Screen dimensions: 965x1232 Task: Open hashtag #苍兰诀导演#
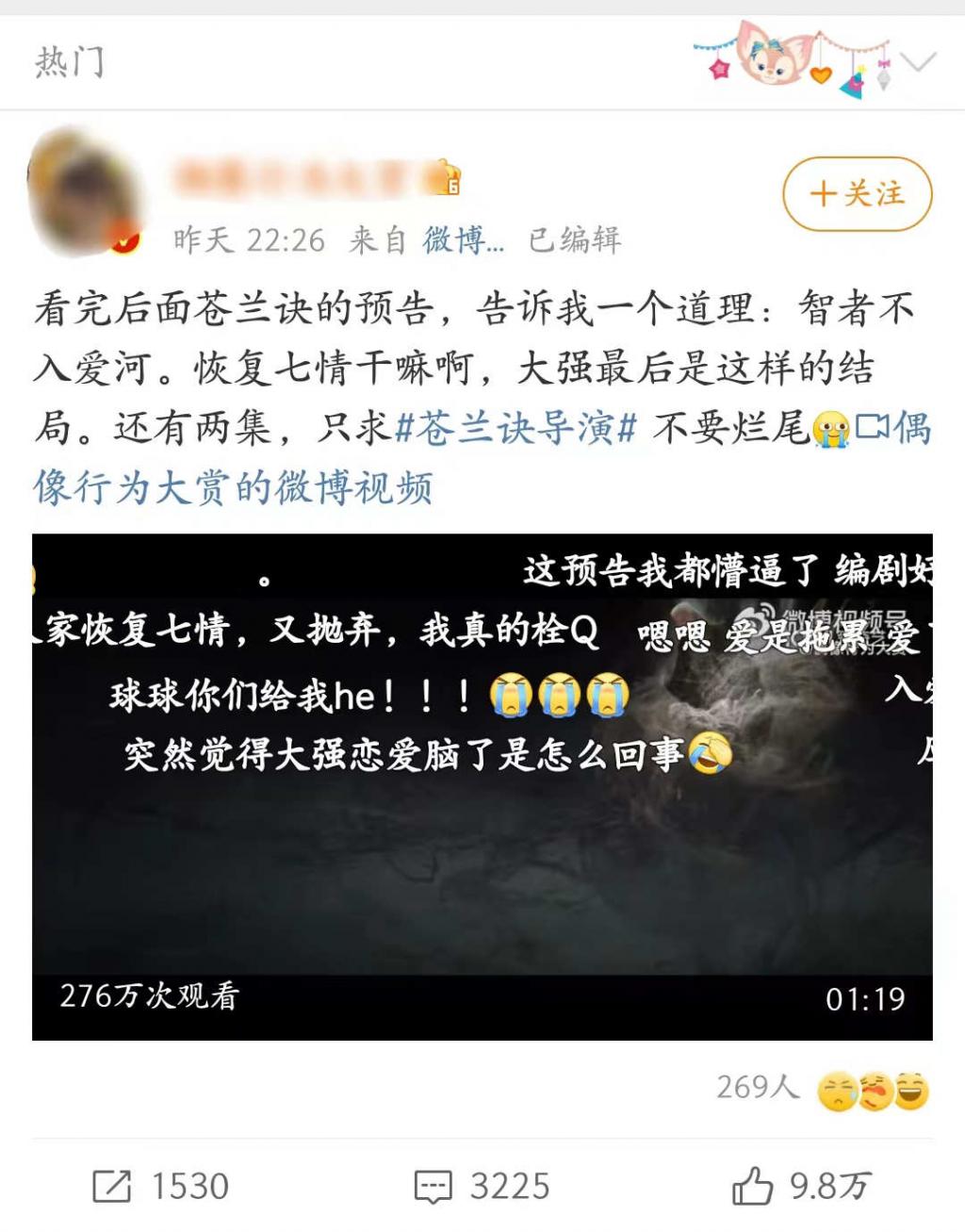click(516, 429)
